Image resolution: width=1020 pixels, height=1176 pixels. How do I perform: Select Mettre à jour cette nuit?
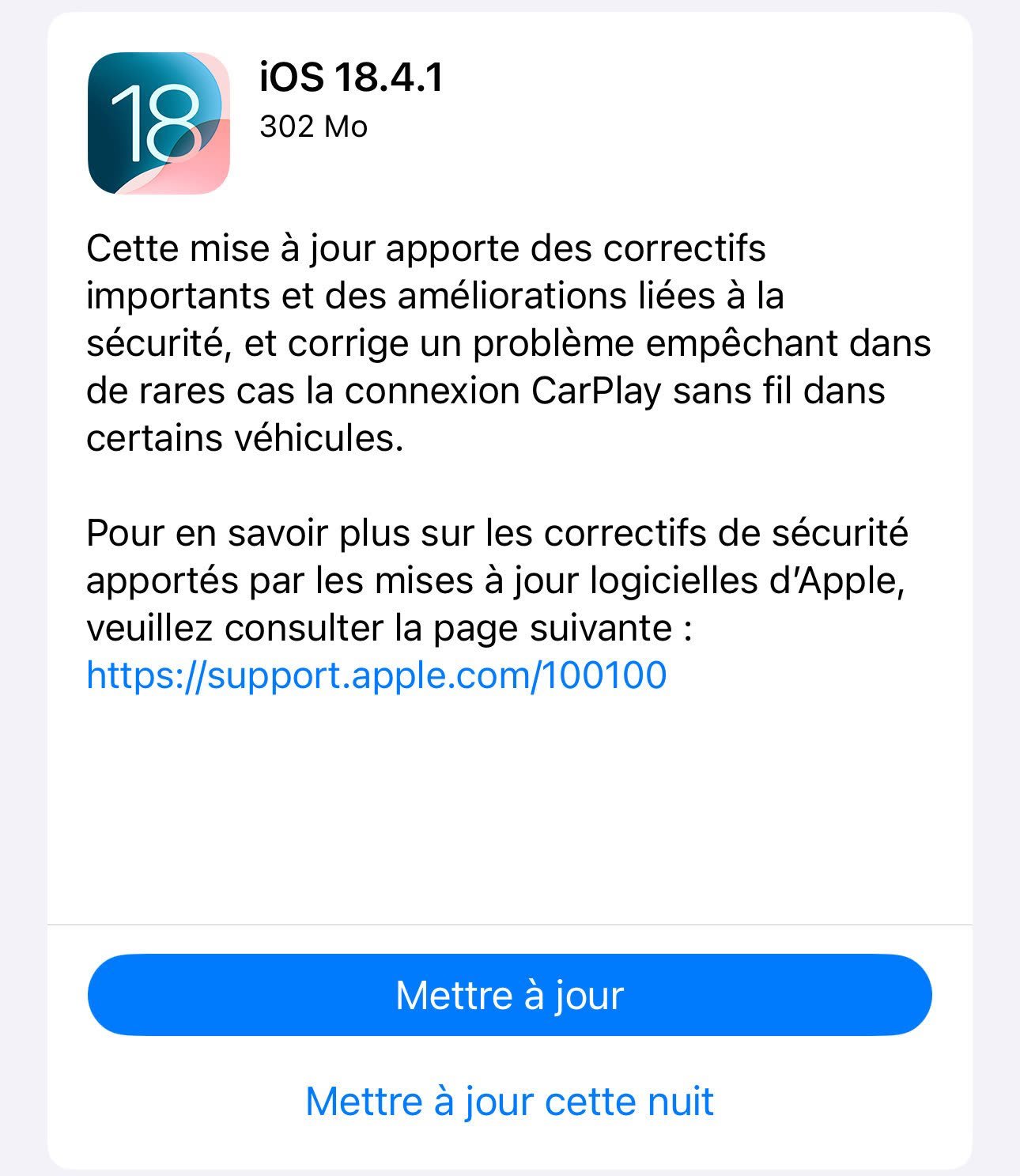[x=509, y=1101]
